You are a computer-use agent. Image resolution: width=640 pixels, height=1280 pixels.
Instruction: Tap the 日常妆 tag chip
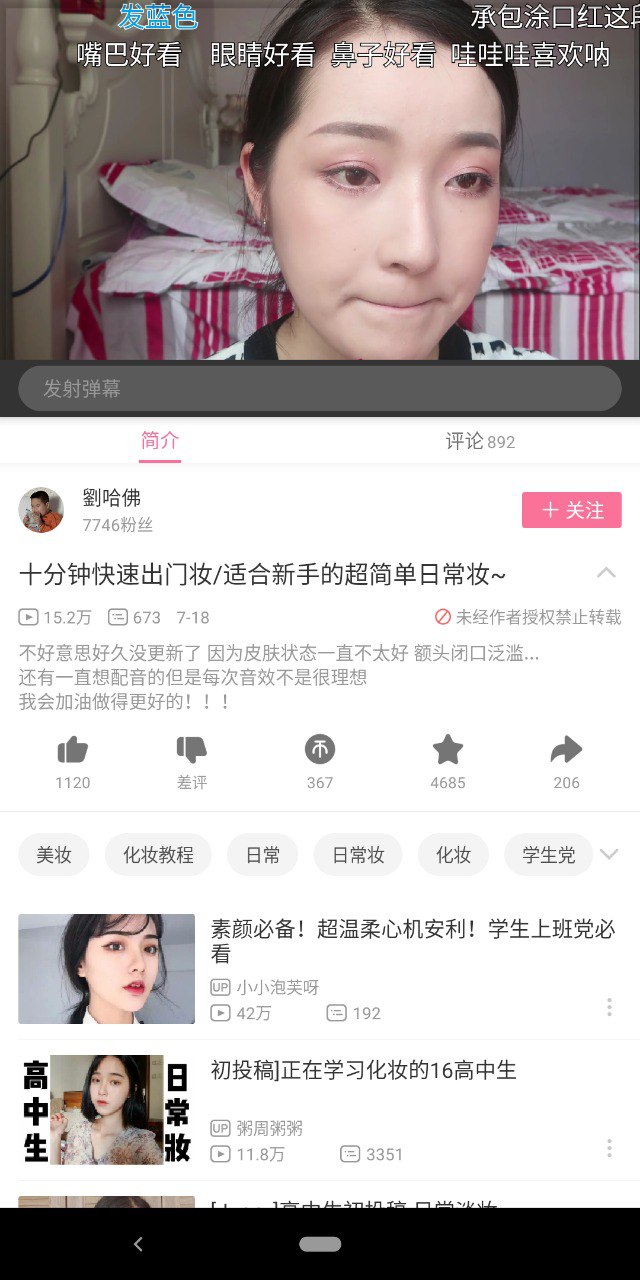pyautogui.click(x=358, y=855)
